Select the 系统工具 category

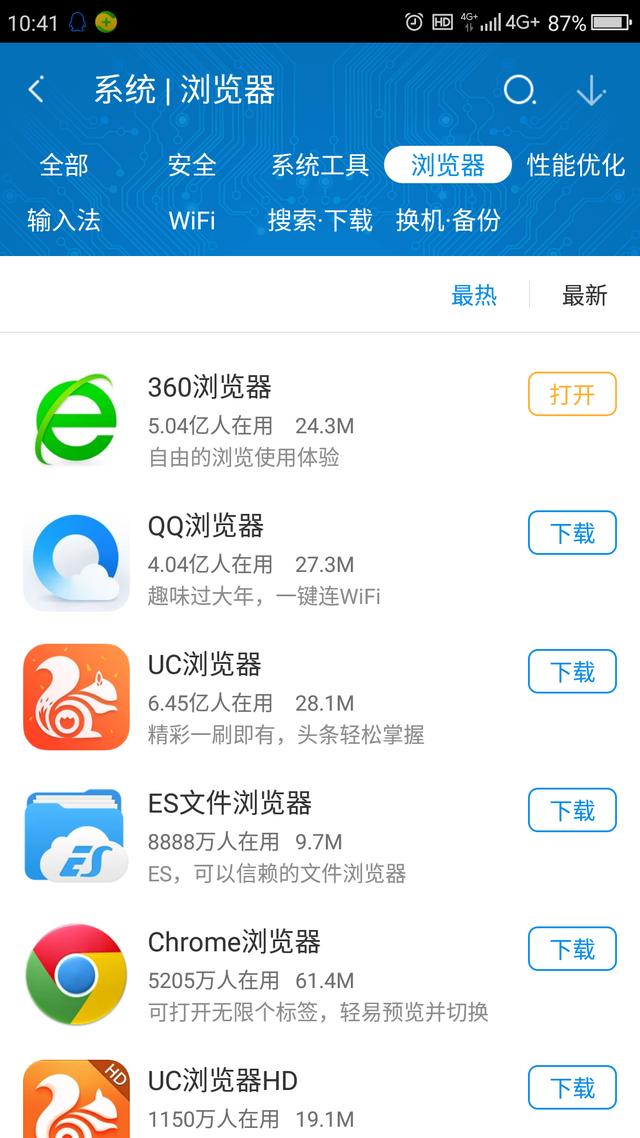click(320, 165)
